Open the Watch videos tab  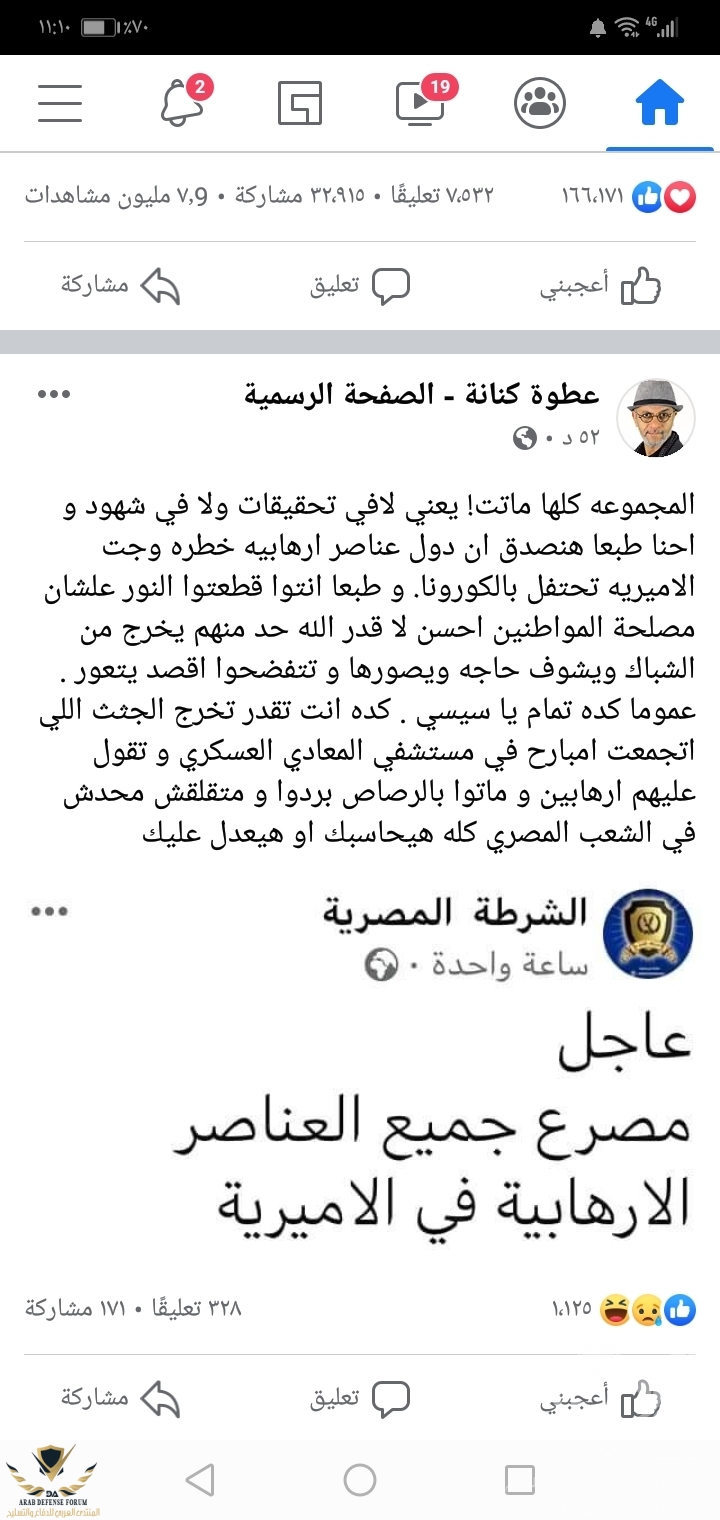coord(420,102)
